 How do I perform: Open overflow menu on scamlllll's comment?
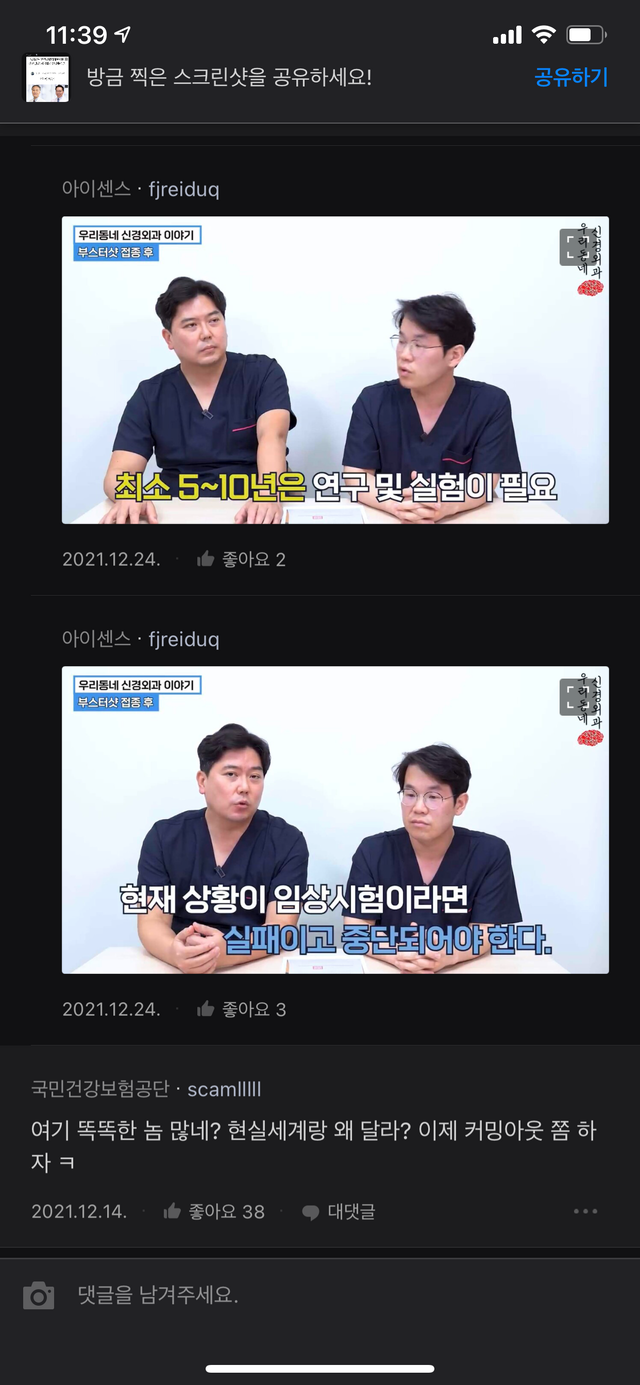[586, 1212]
